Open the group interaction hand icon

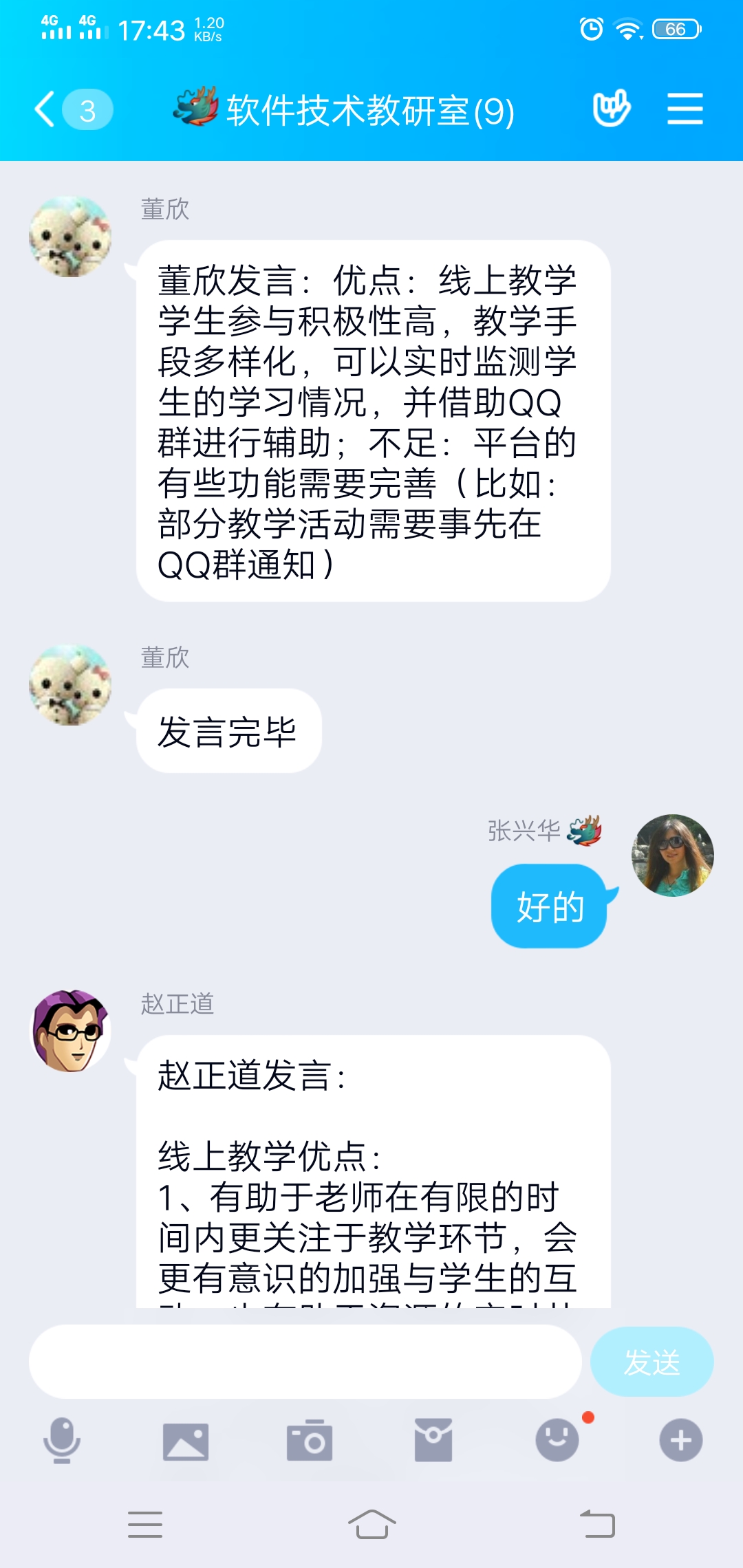click(612, 109)
